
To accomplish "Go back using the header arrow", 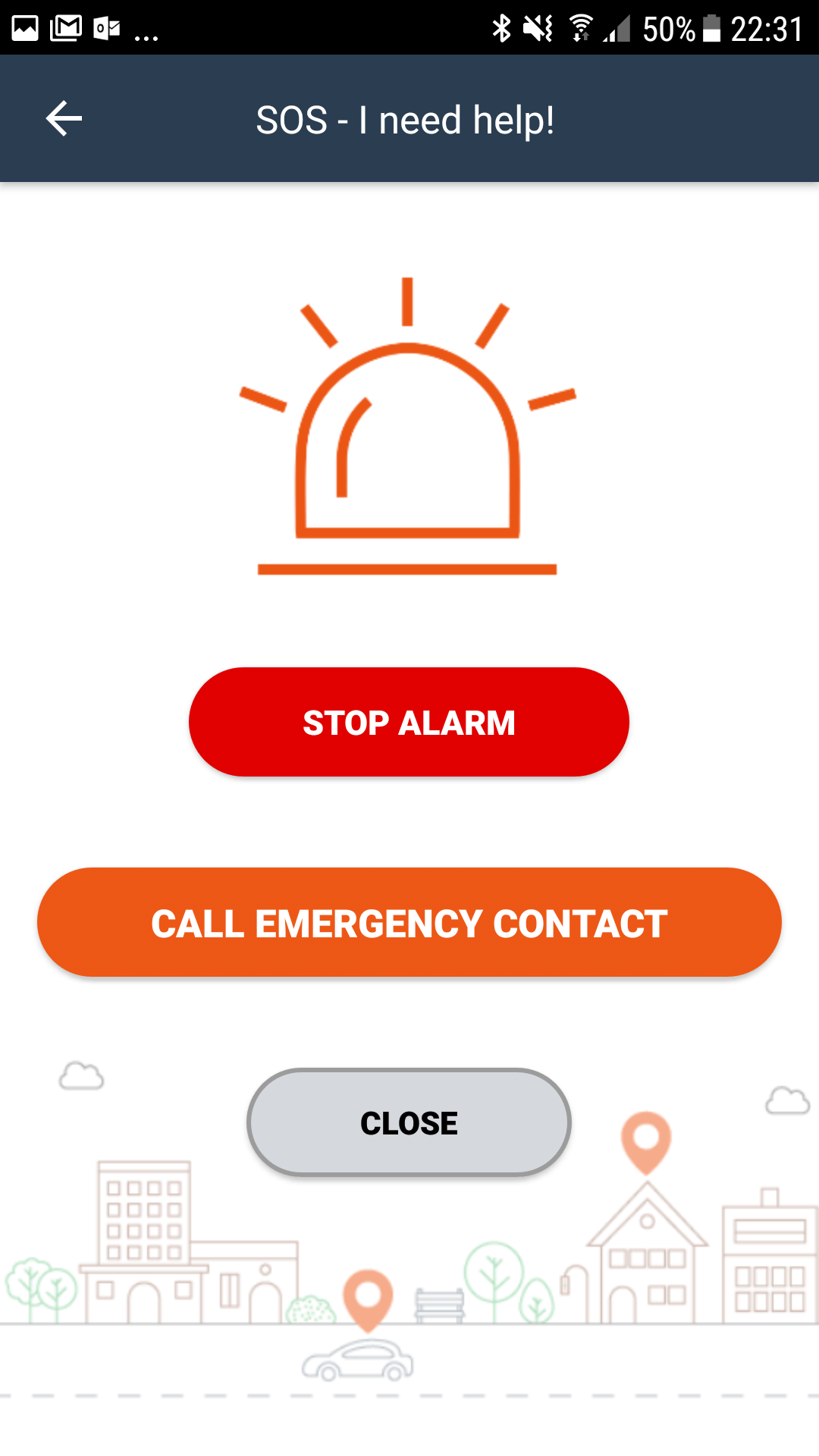I will tap(64, 119).
